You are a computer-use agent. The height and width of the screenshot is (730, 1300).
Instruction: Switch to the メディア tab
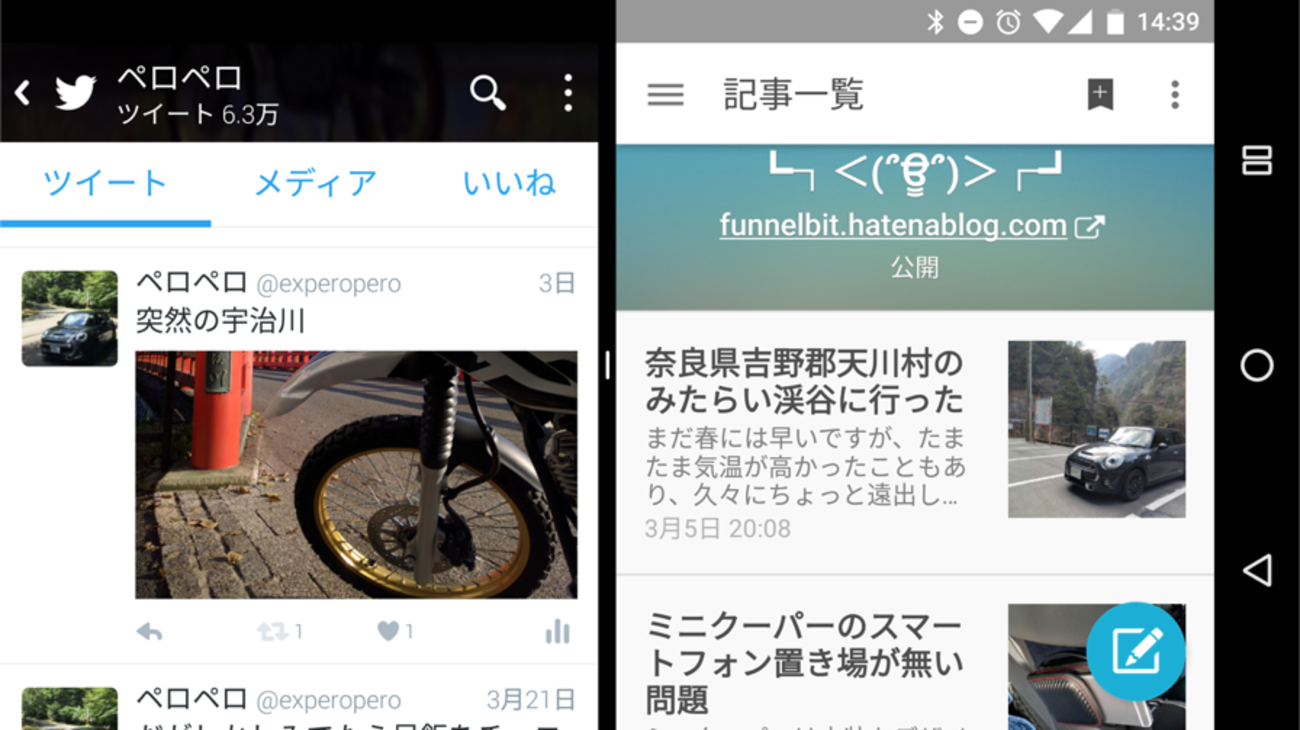point(315,184)
